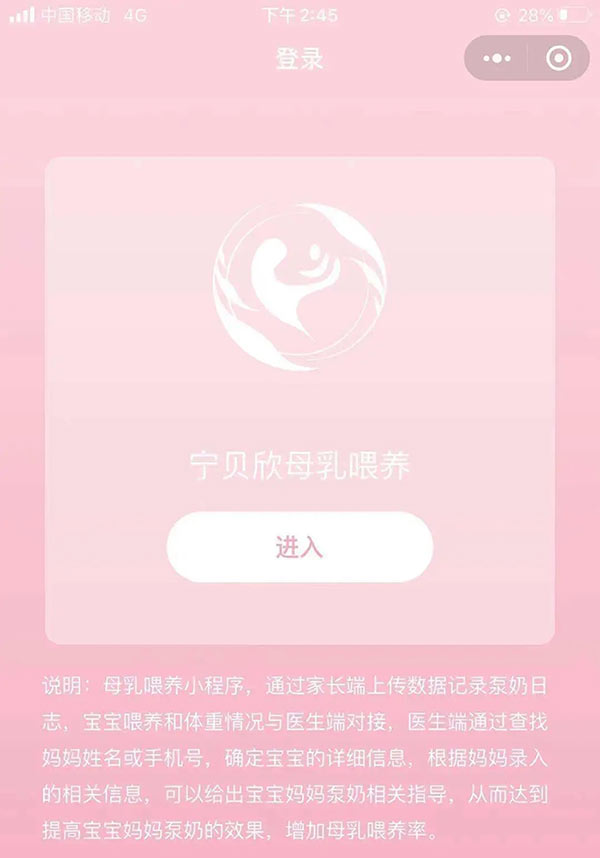The height and width of the screenshot is (858, 600).
Task: Tap the 进入 button to enter
Action: [x=299, y=547]
